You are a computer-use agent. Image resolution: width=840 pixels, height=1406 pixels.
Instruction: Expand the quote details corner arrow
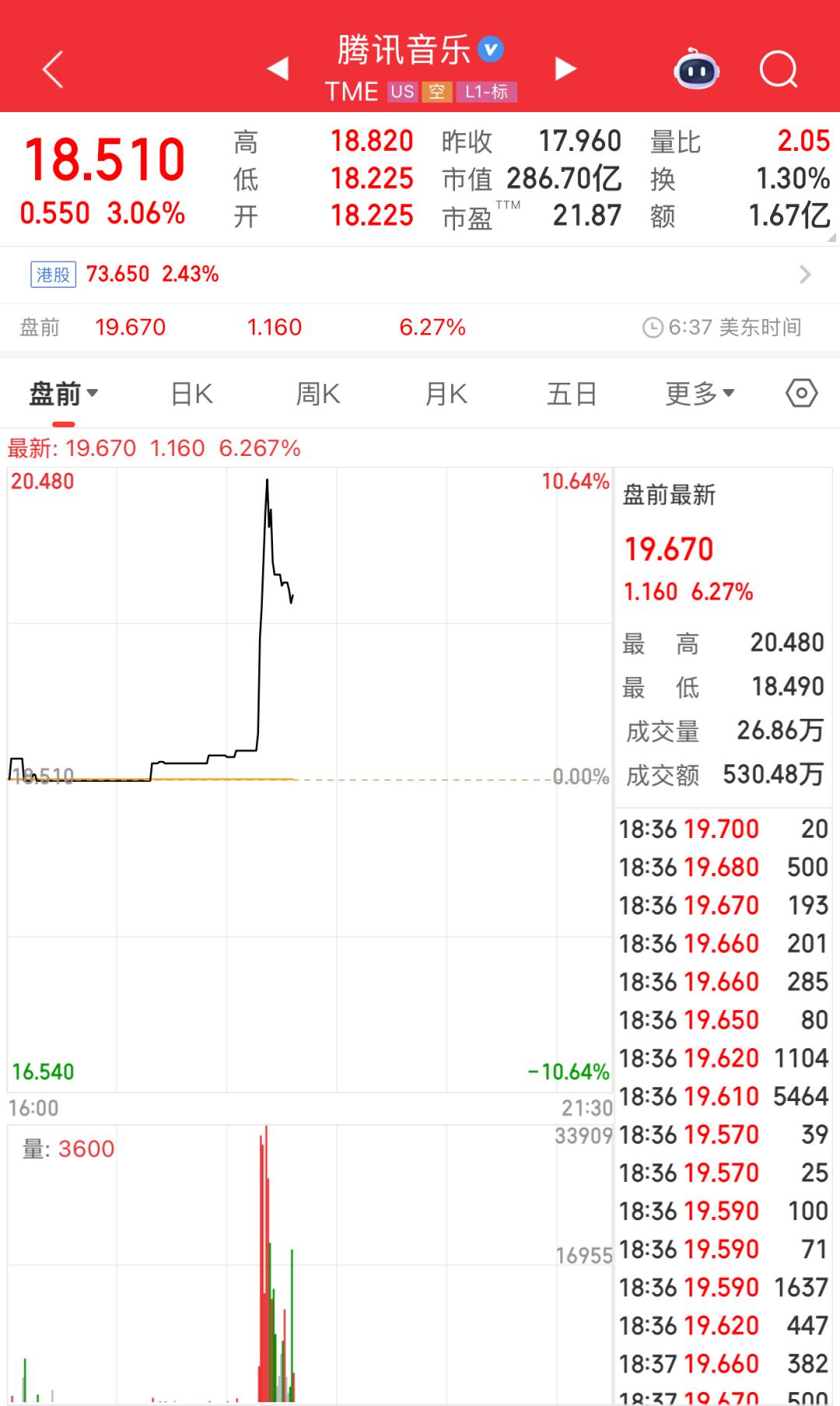point(832,238)
